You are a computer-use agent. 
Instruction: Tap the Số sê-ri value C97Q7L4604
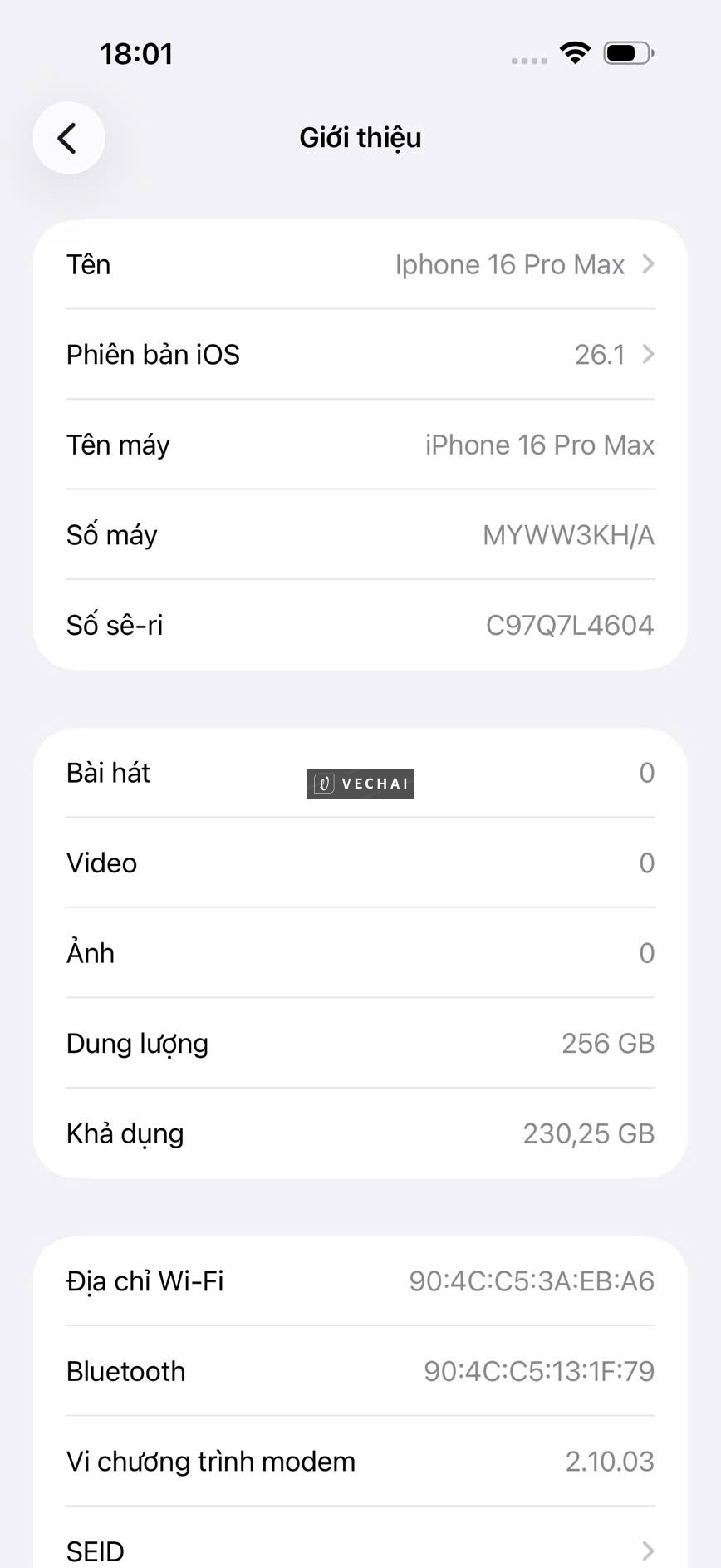570,625
